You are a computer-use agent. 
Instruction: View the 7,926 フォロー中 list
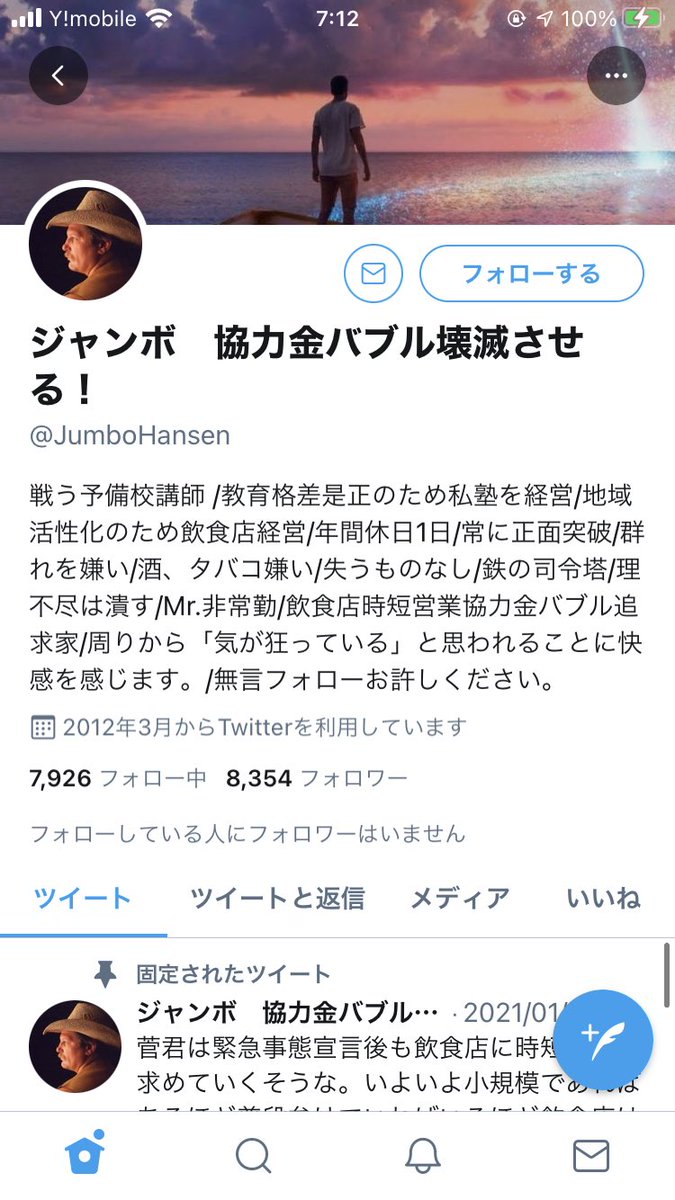tap(119, 778)
